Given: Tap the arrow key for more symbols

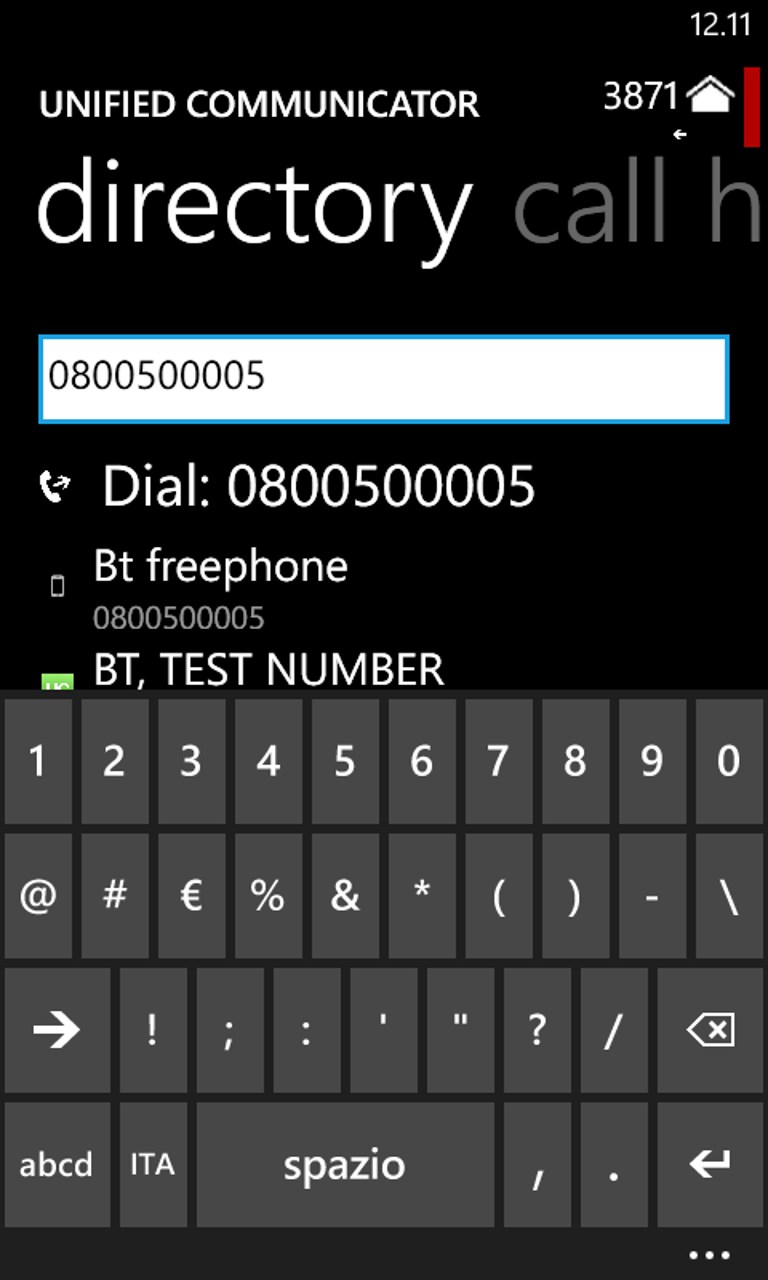Looking at the screenshot, I should pyautogui.click(x=56, y=1030).
